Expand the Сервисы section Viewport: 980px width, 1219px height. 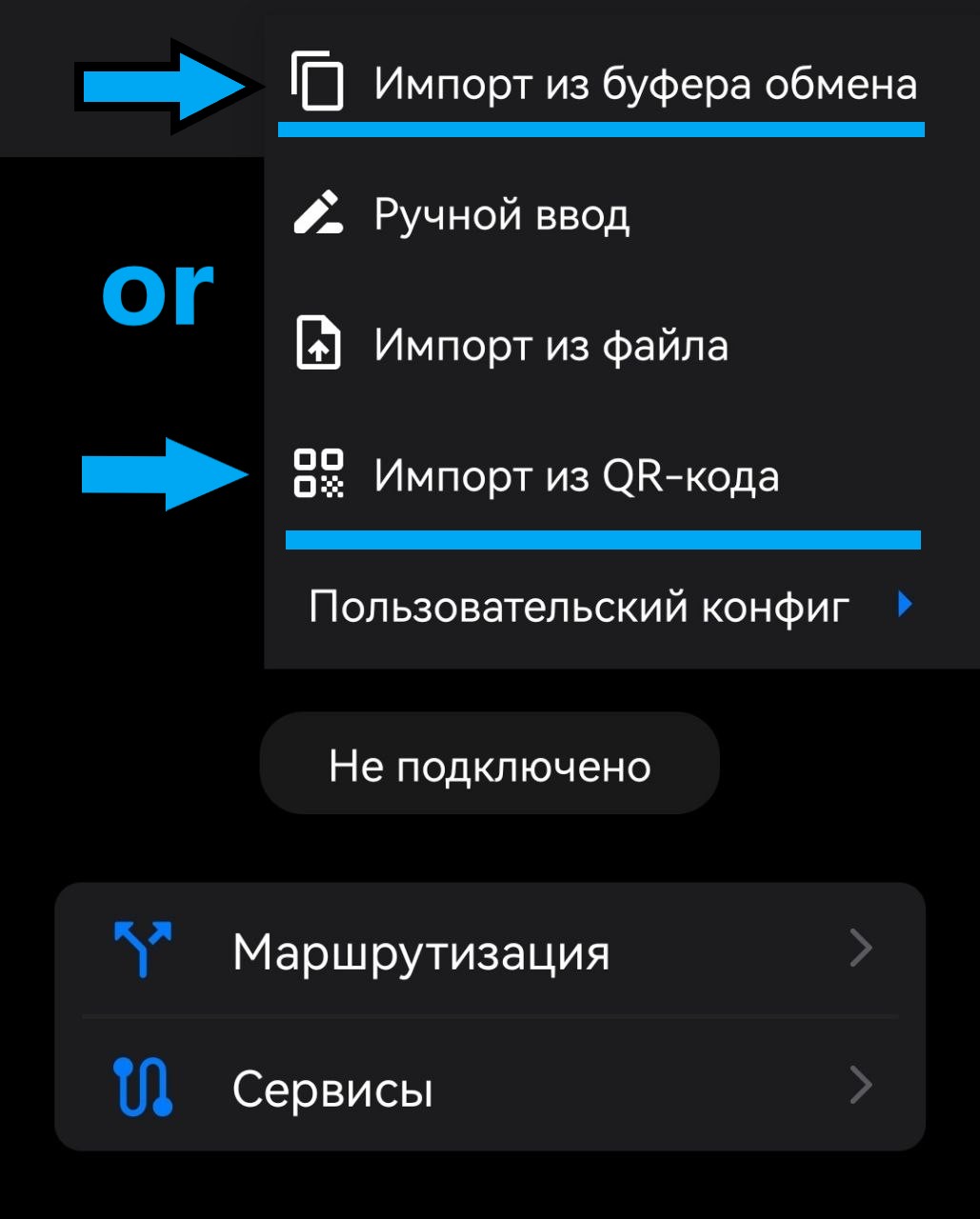click(x=862, y=1086)
